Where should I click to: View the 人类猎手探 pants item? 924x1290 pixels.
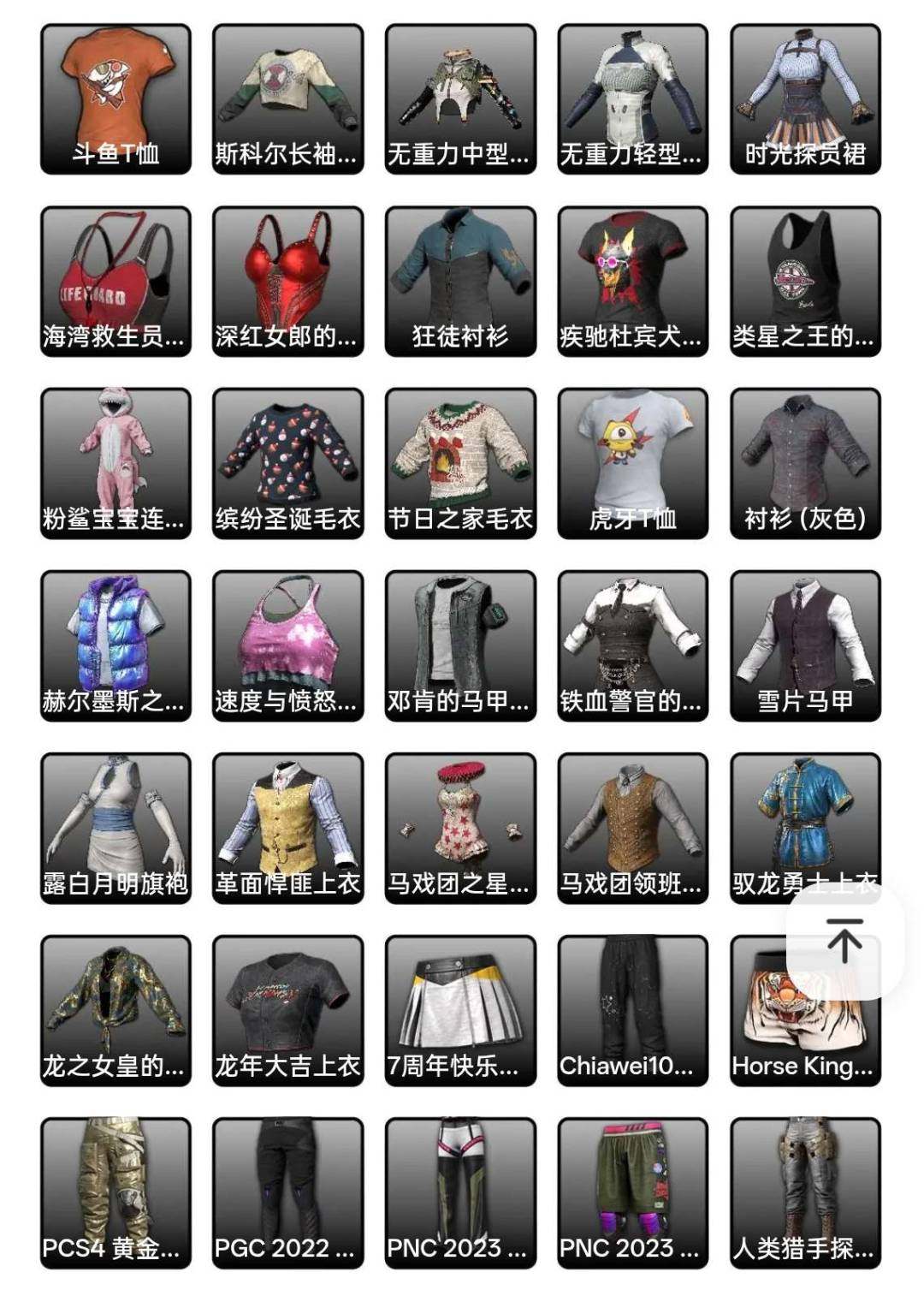coord(805,1192)
